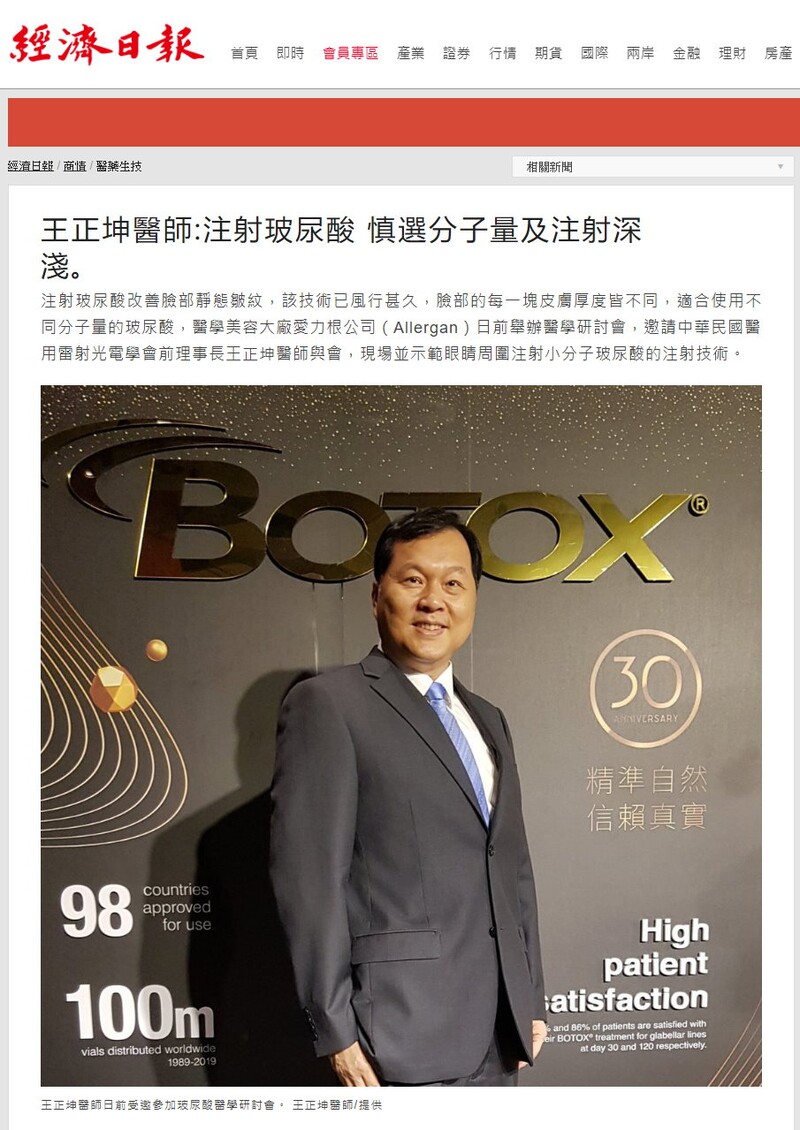This screenshot has width=800, height=1130.
Task: Switch to 會員專區 section
Action: point(350,53)
